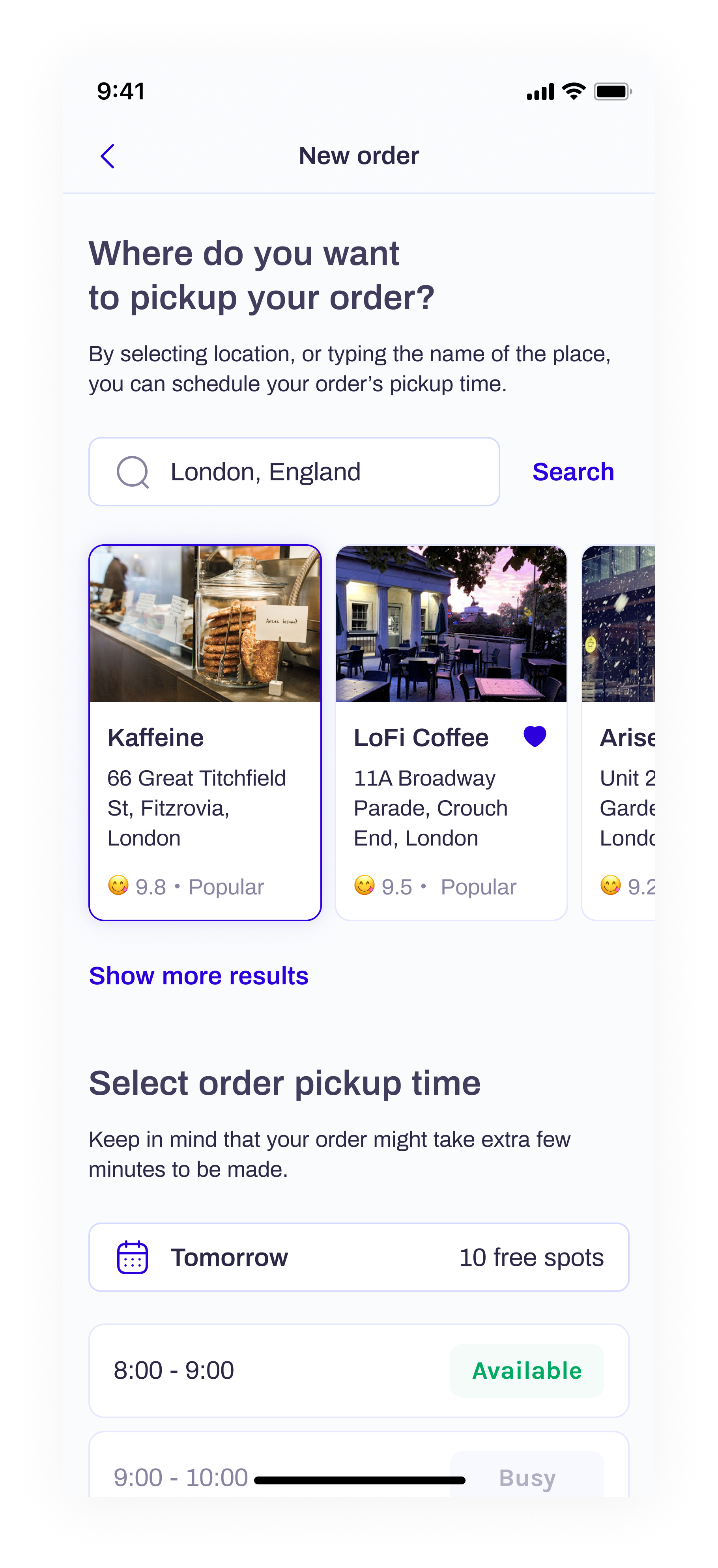Image resolution: width=718 pixels, height=1568 pixels.
Task: Show more results
Action: point(198,976)
